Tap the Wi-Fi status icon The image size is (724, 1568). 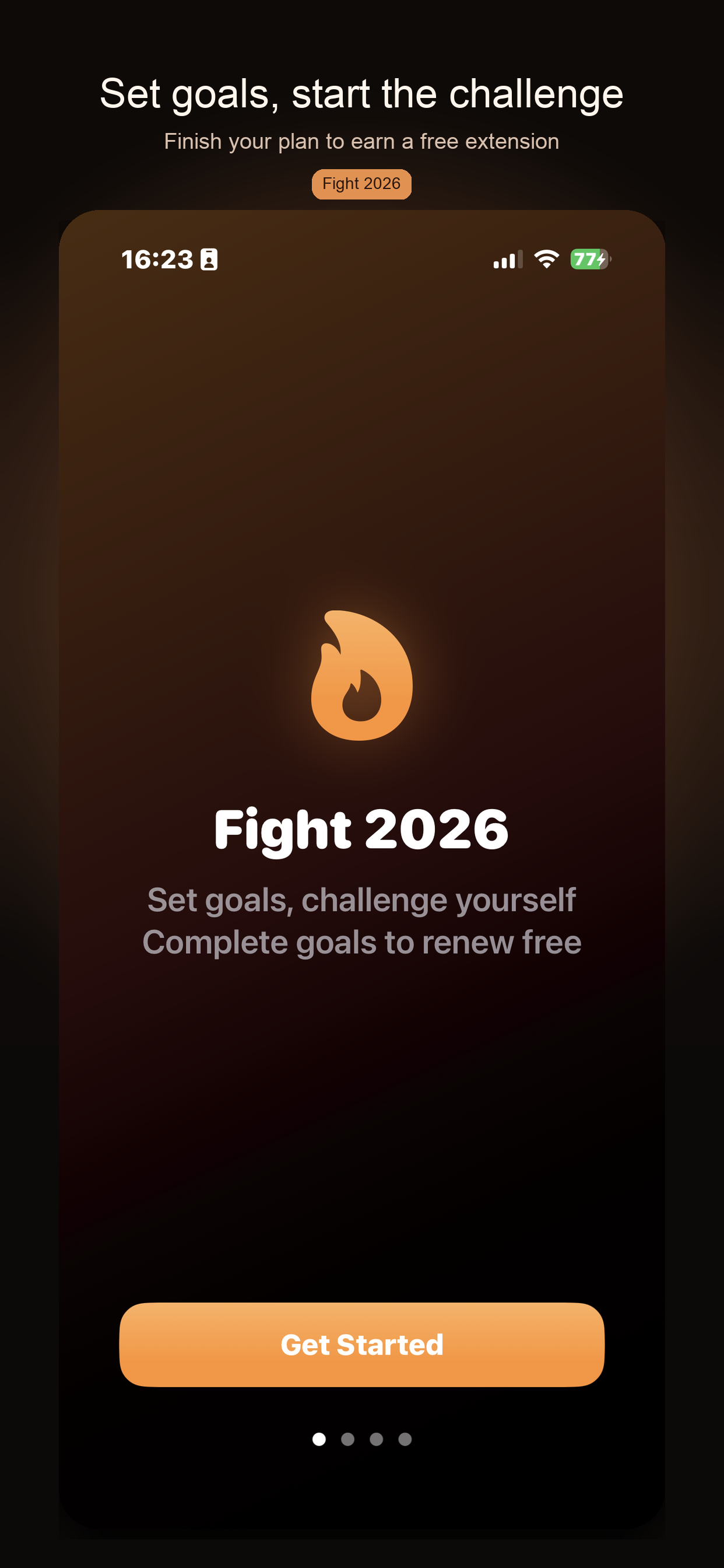click(546, 260)
